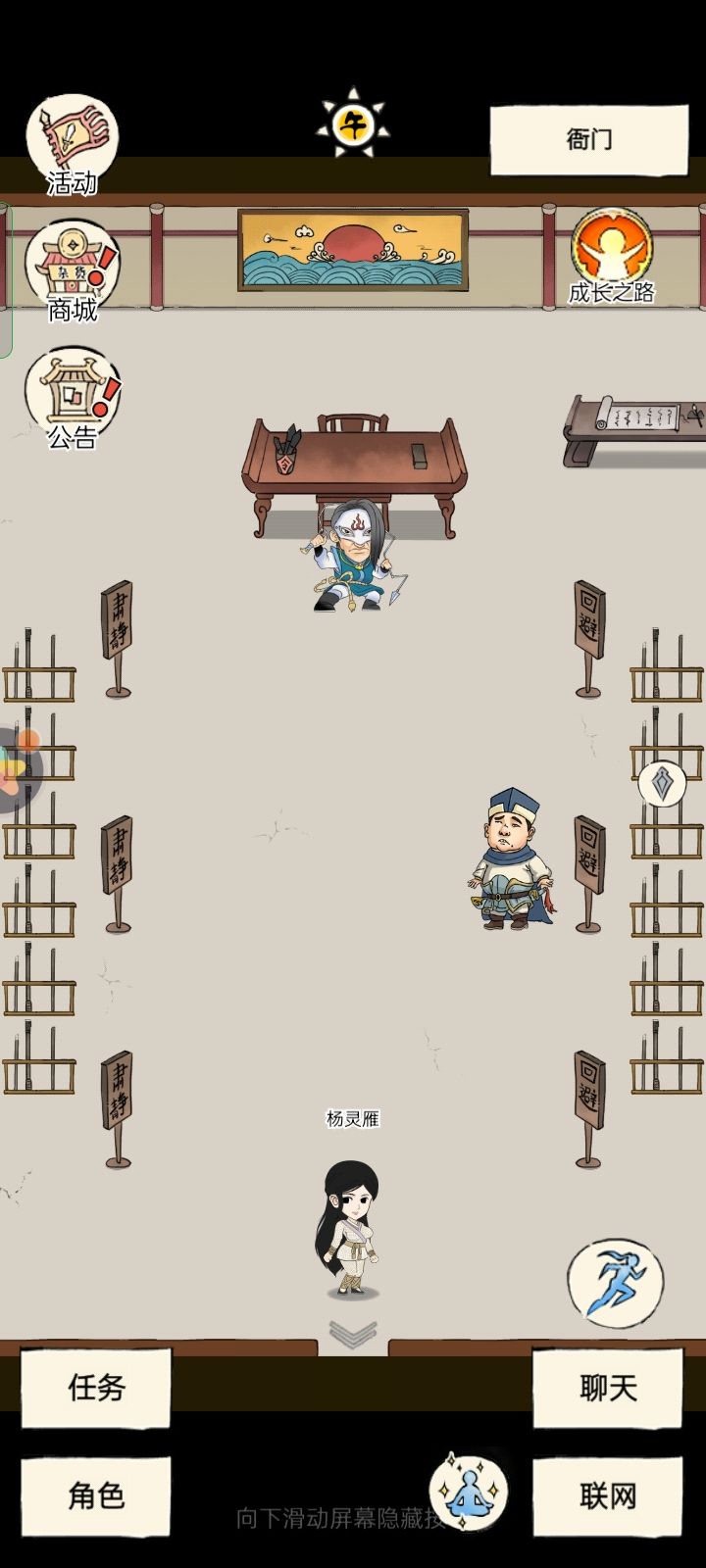Tap the down arrows to hide buttons
This screenshot has width=706, height=1568.
coord(355,1333)
